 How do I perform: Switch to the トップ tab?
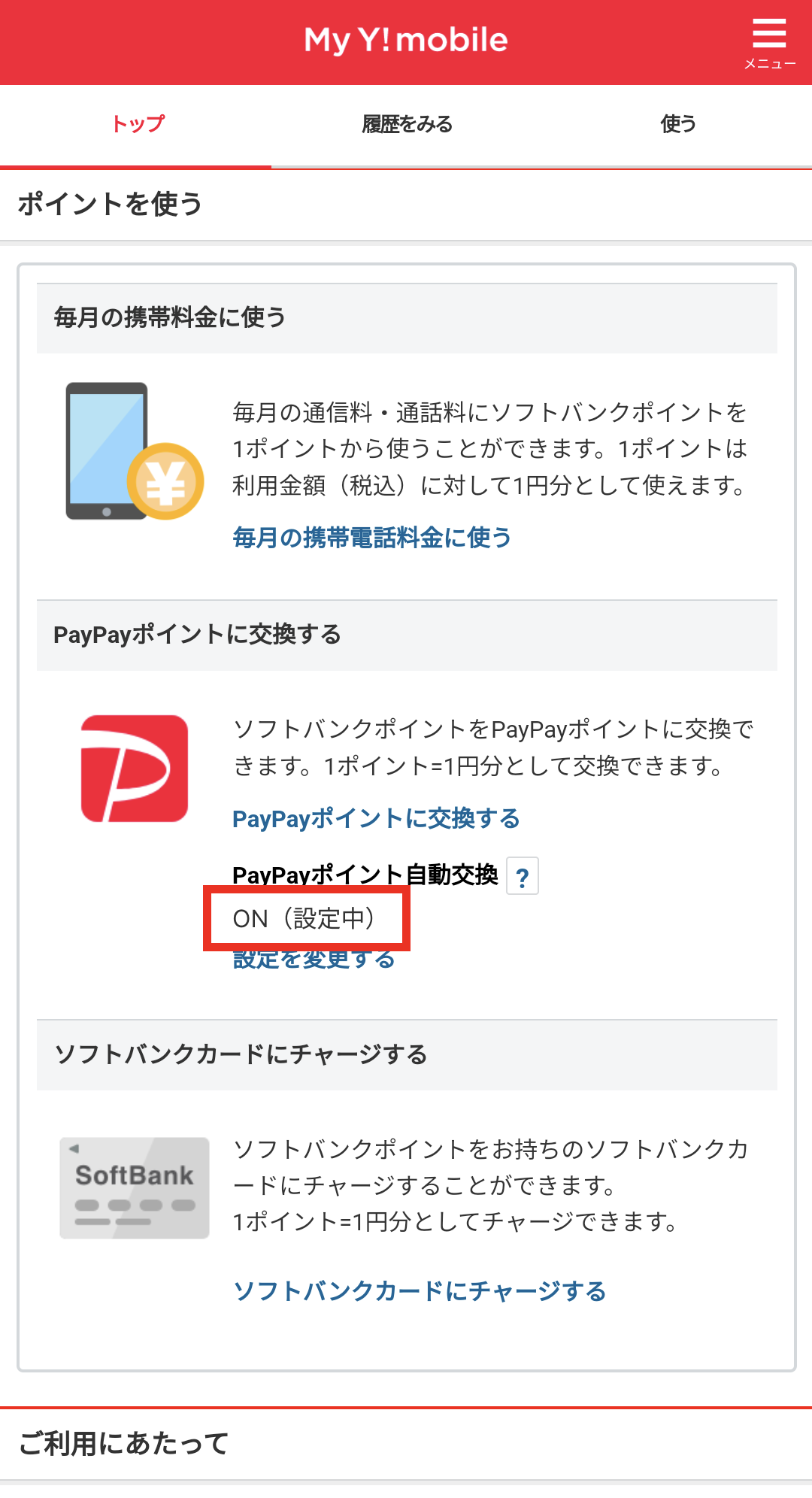[138, 124]
